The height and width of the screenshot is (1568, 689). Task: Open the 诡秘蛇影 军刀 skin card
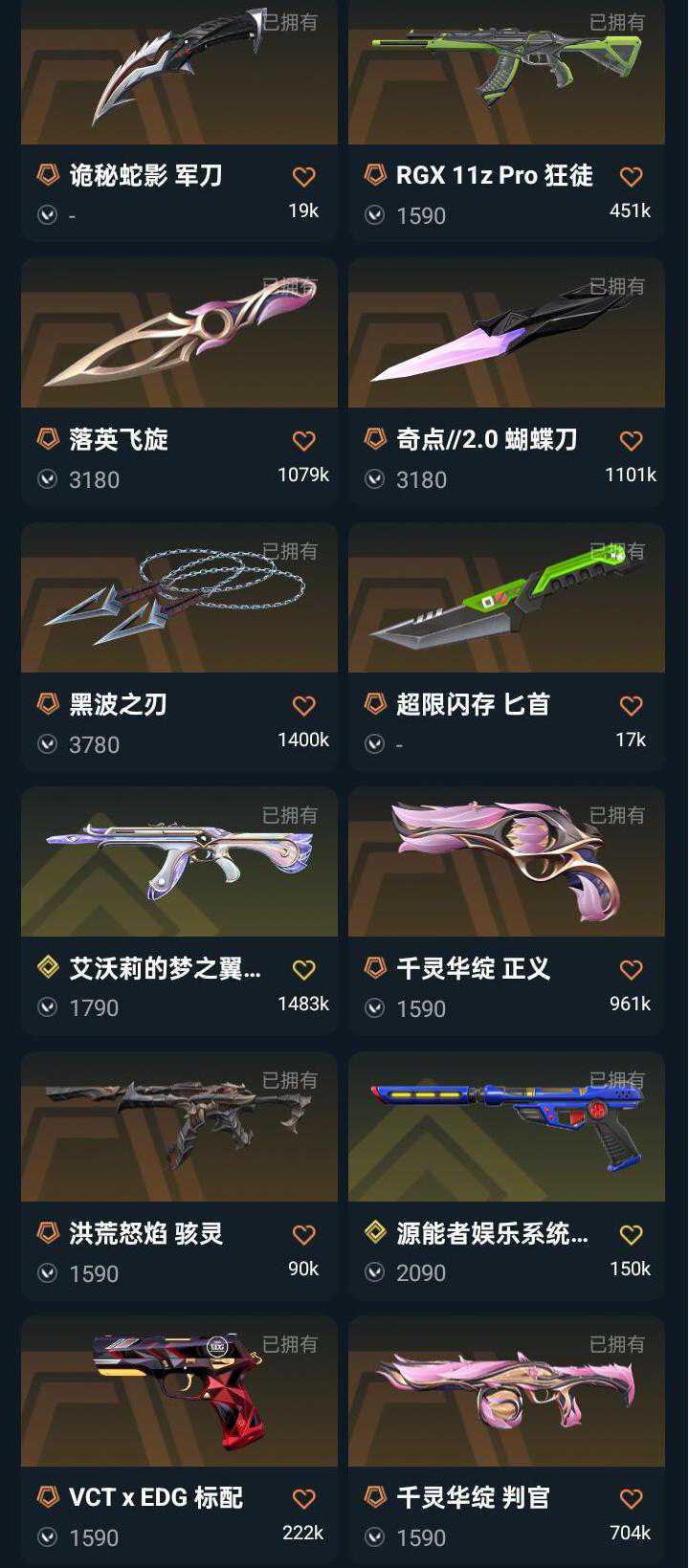(179, 77)
